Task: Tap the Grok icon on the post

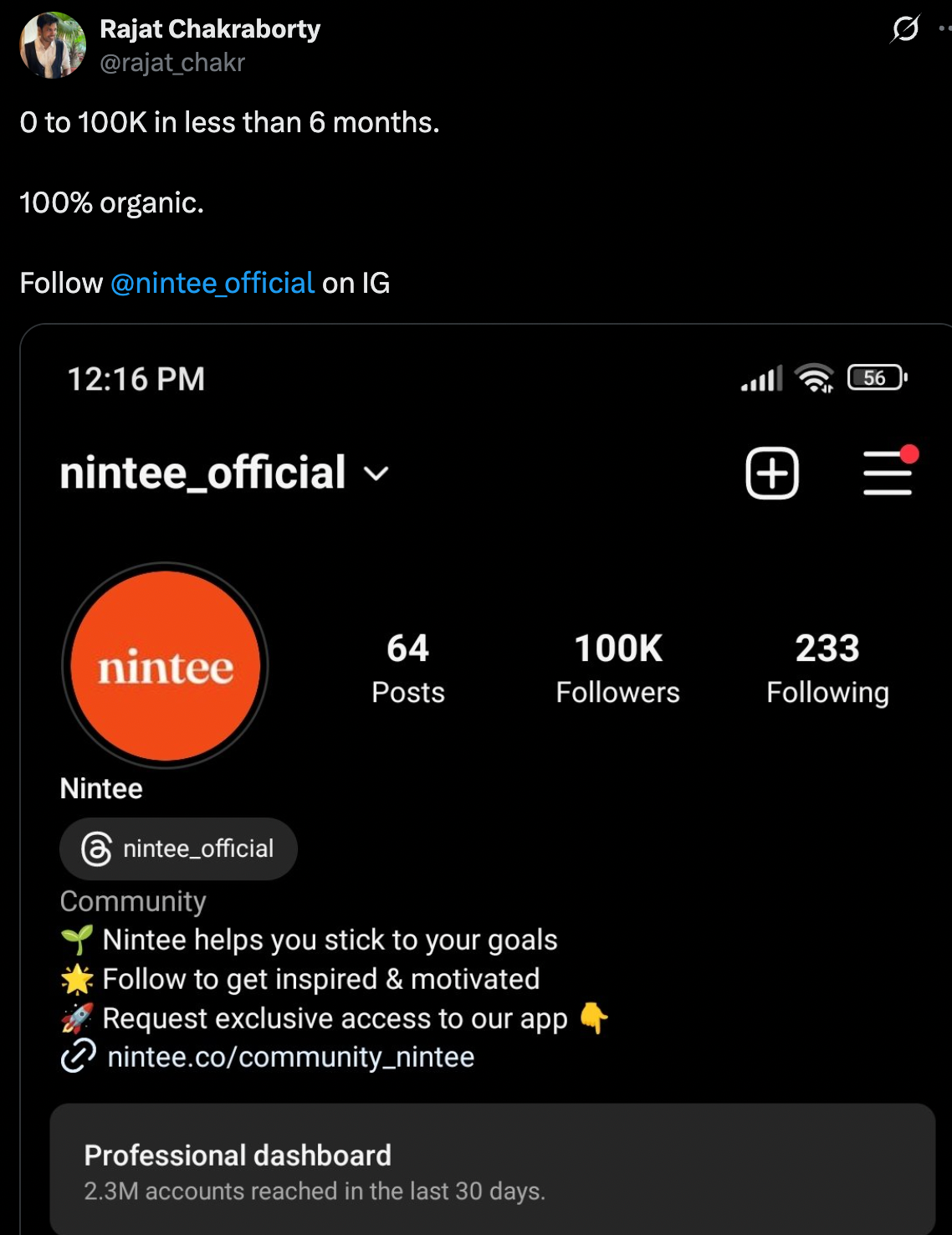Action: pyautogui.click(x=904, y=29)
